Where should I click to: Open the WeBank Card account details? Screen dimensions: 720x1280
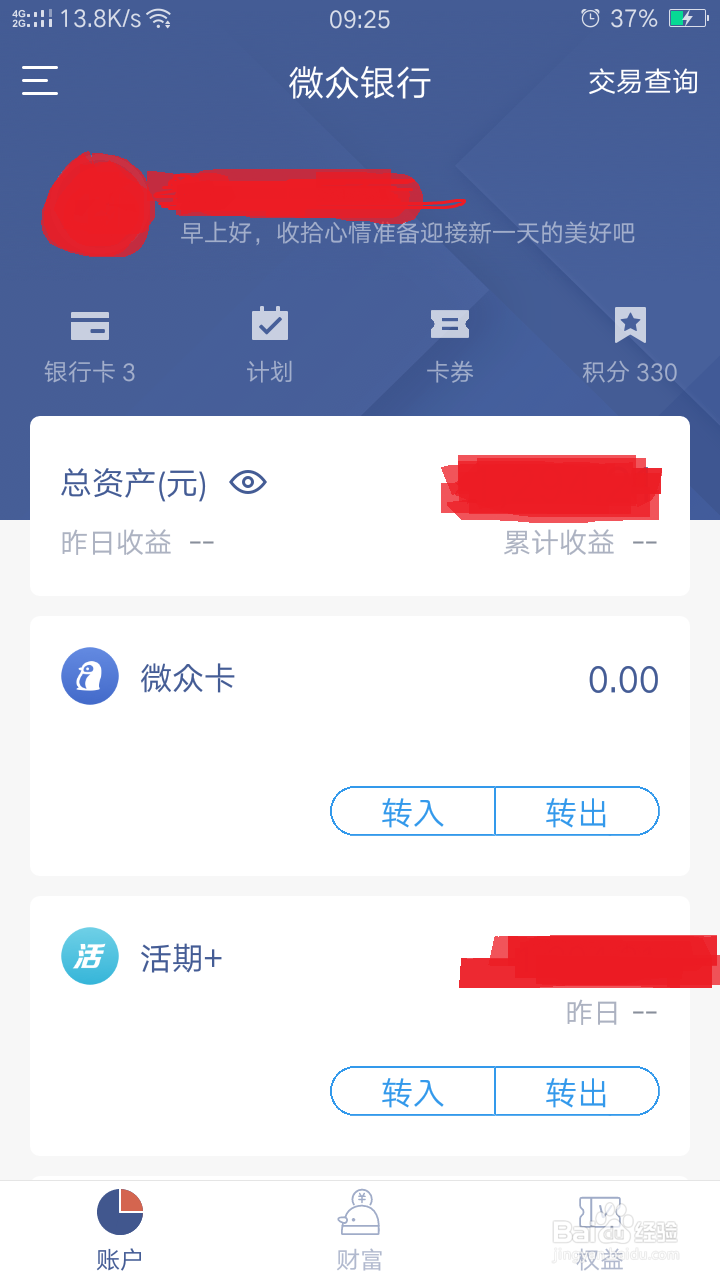tap(188, 677)
